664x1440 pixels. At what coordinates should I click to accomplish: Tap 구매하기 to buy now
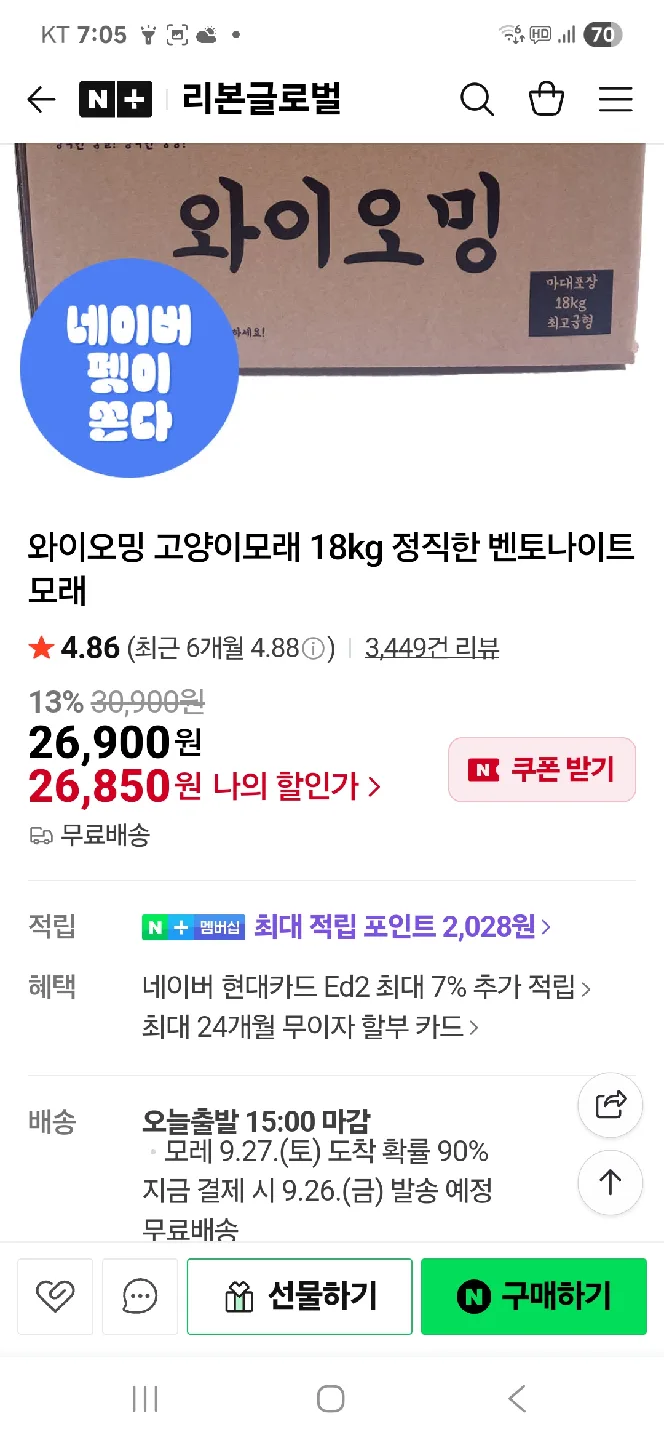(534, 1296)
